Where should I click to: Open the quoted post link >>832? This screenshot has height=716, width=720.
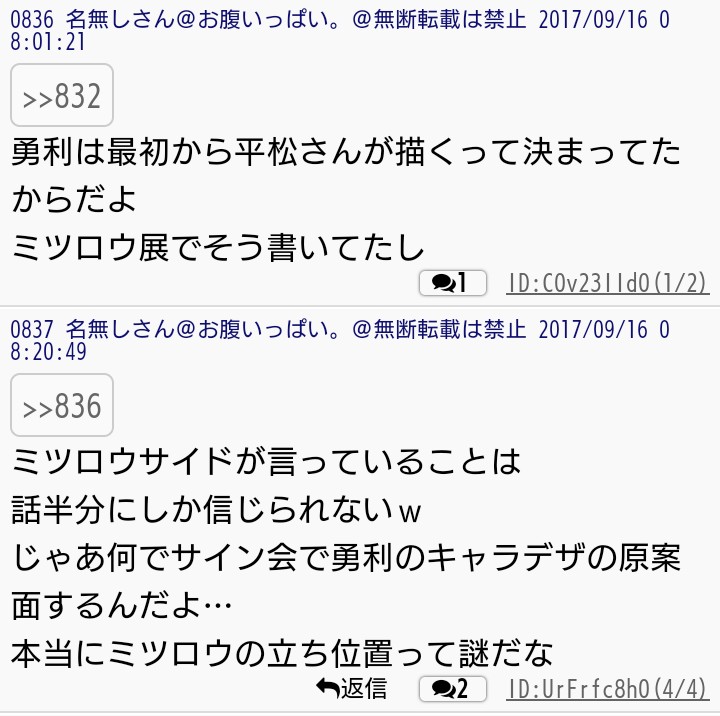tap(62, 97)
